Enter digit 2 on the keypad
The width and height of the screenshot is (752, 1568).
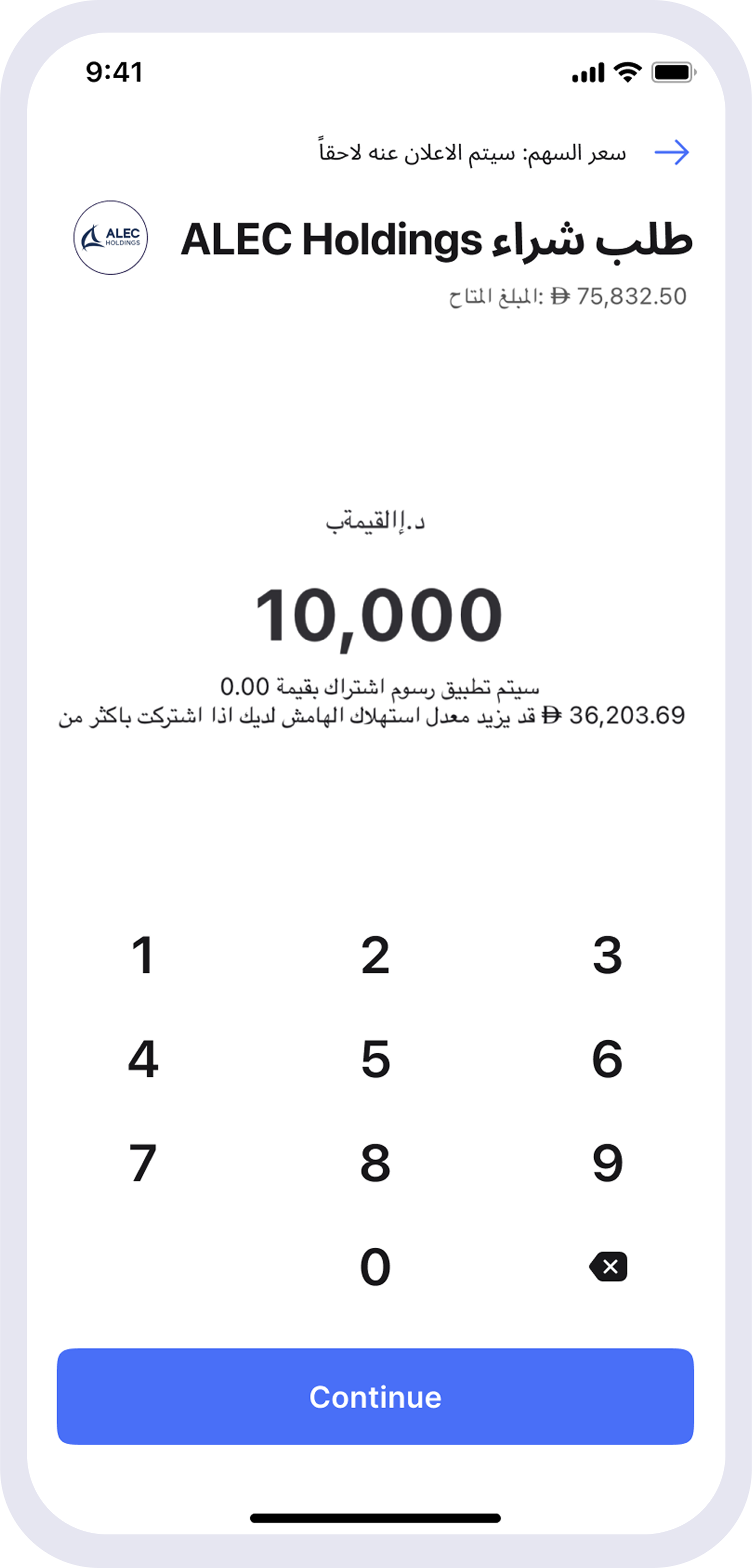(x=375, y=956)
